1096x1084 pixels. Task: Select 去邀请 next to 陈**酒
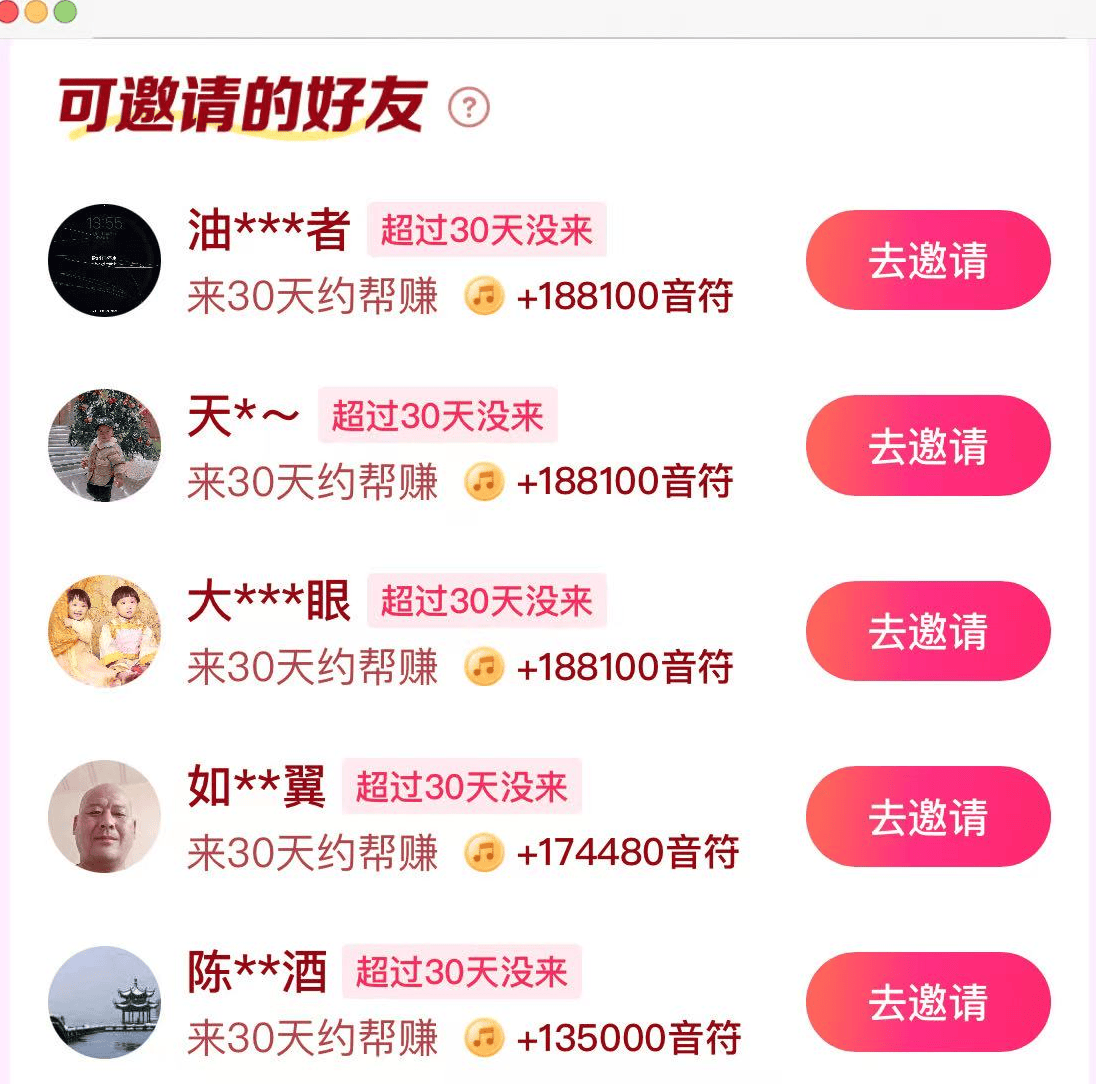pos(928,1002)
